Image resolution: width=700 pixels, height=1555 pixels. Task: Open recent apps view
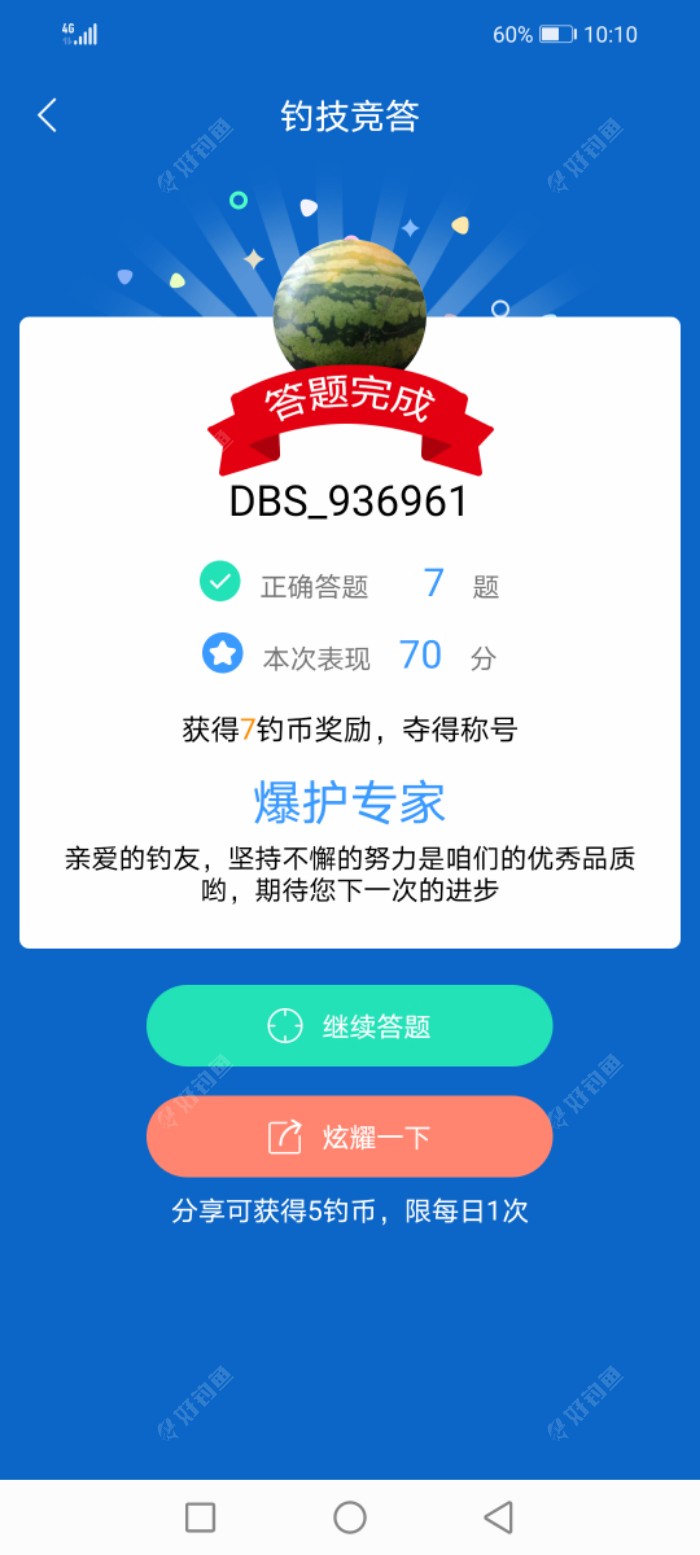tap(201, 1517)
